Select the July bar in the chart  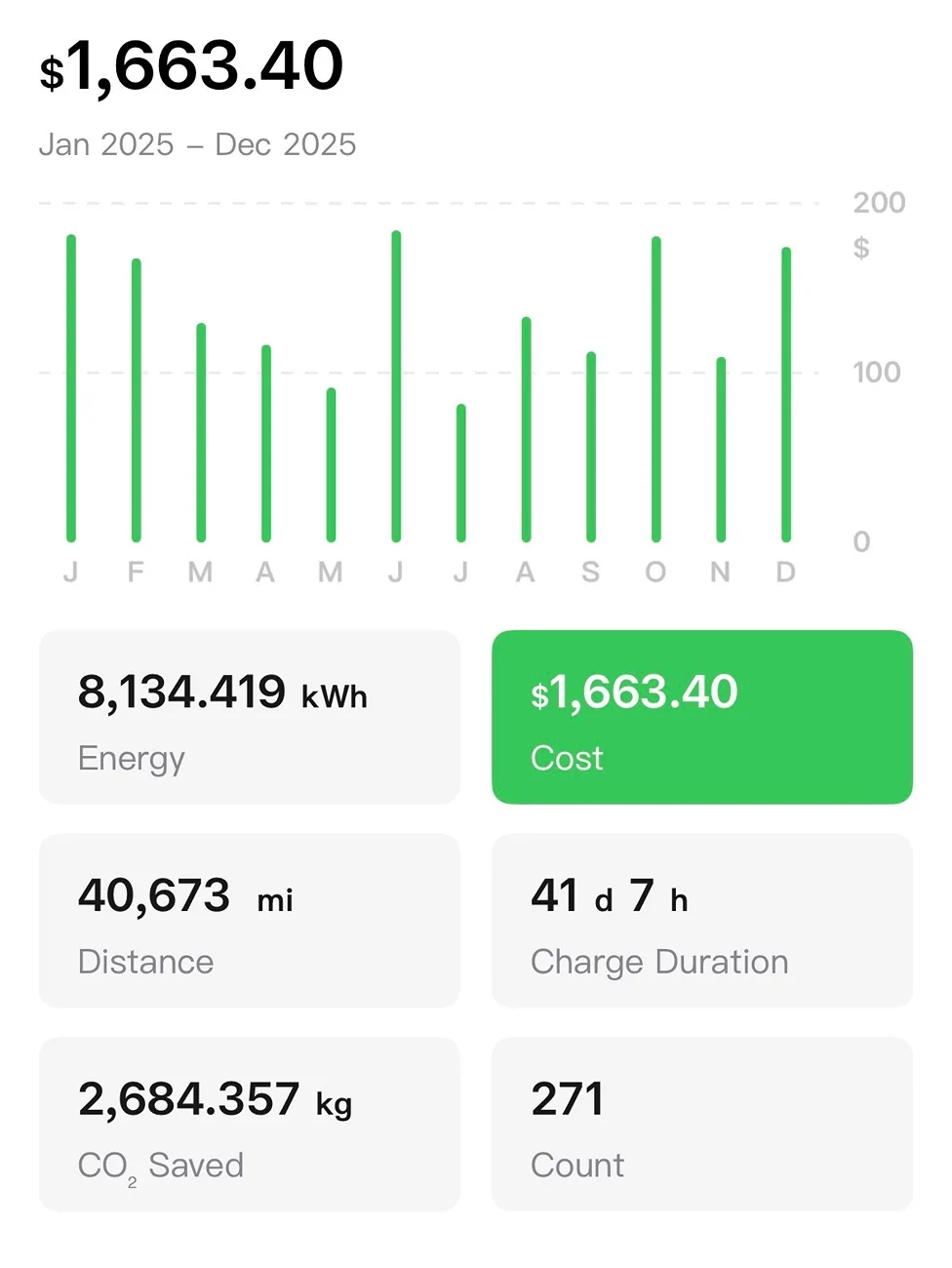tap(460, 473)
